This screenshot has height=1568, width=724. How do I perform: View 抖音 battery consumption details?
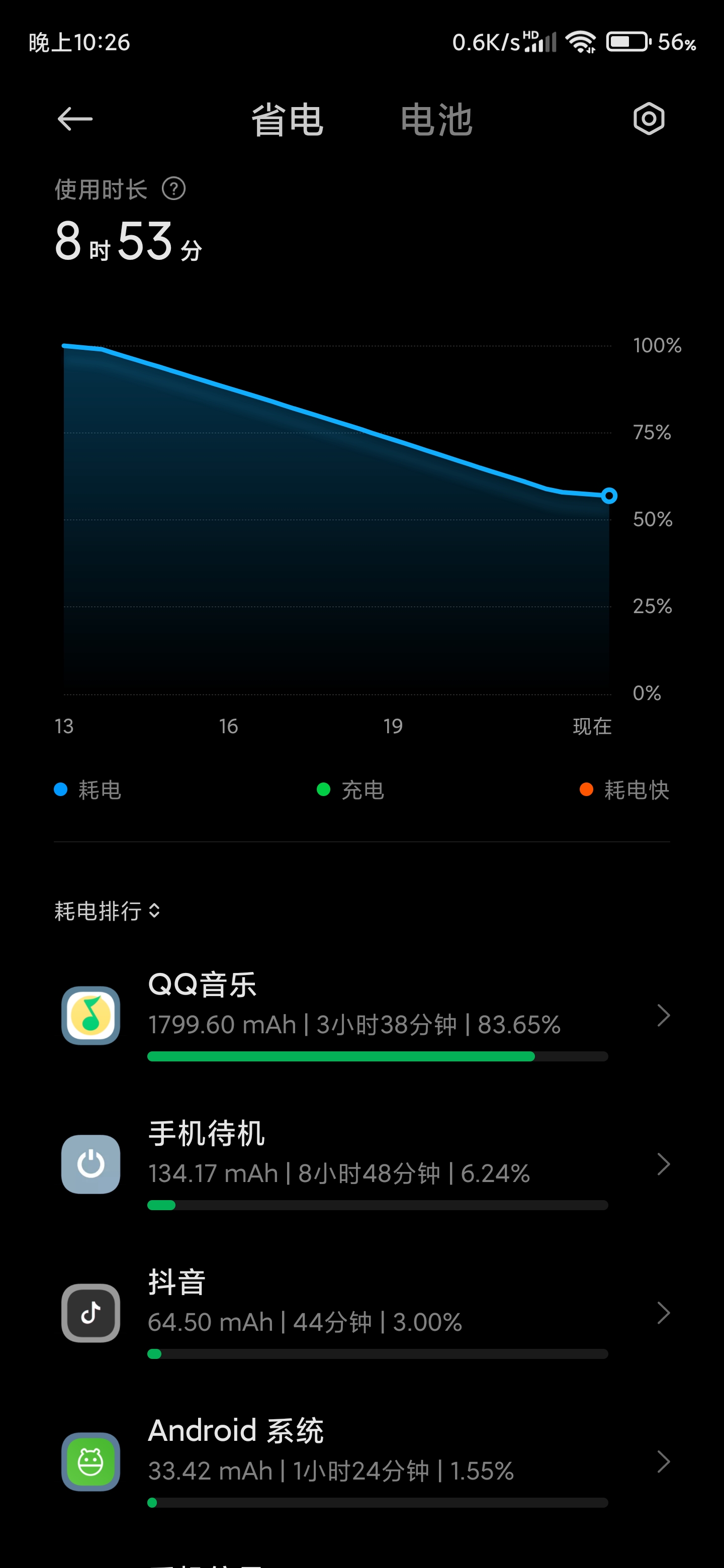pos(366,1312)
